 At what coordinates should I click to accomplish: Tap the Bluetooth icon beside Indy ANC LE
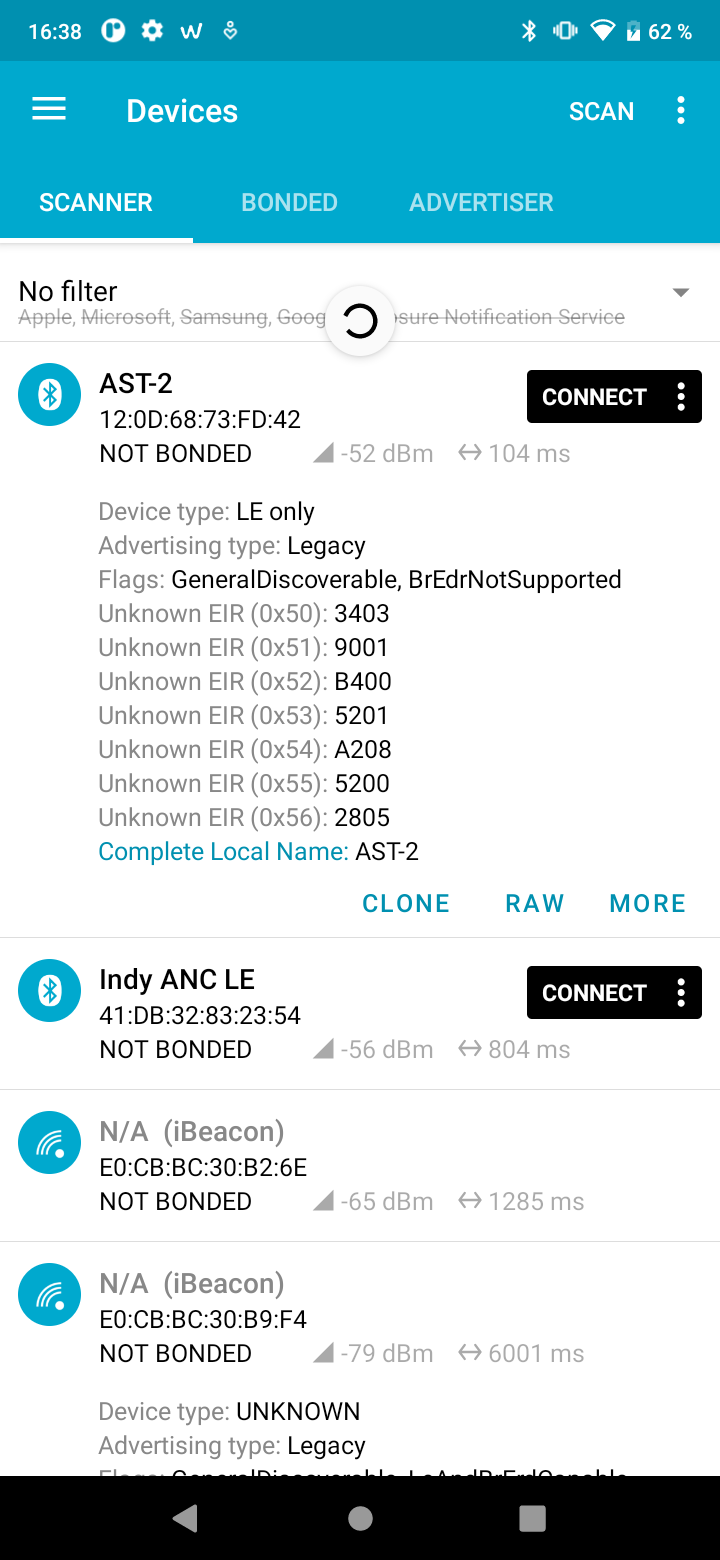[x=49, y=990]
